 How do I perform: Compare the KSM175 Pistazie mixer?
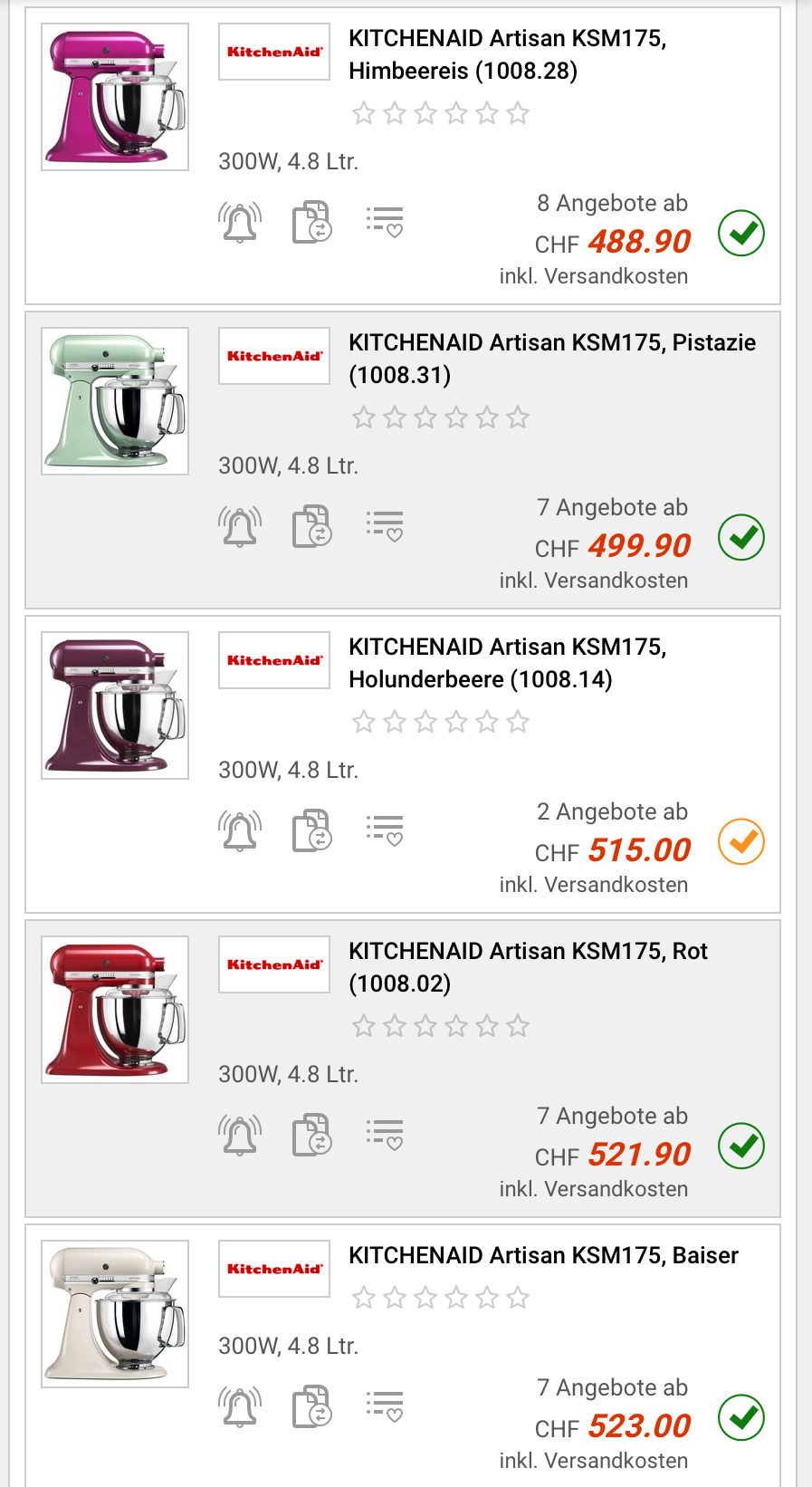point(312,527)
